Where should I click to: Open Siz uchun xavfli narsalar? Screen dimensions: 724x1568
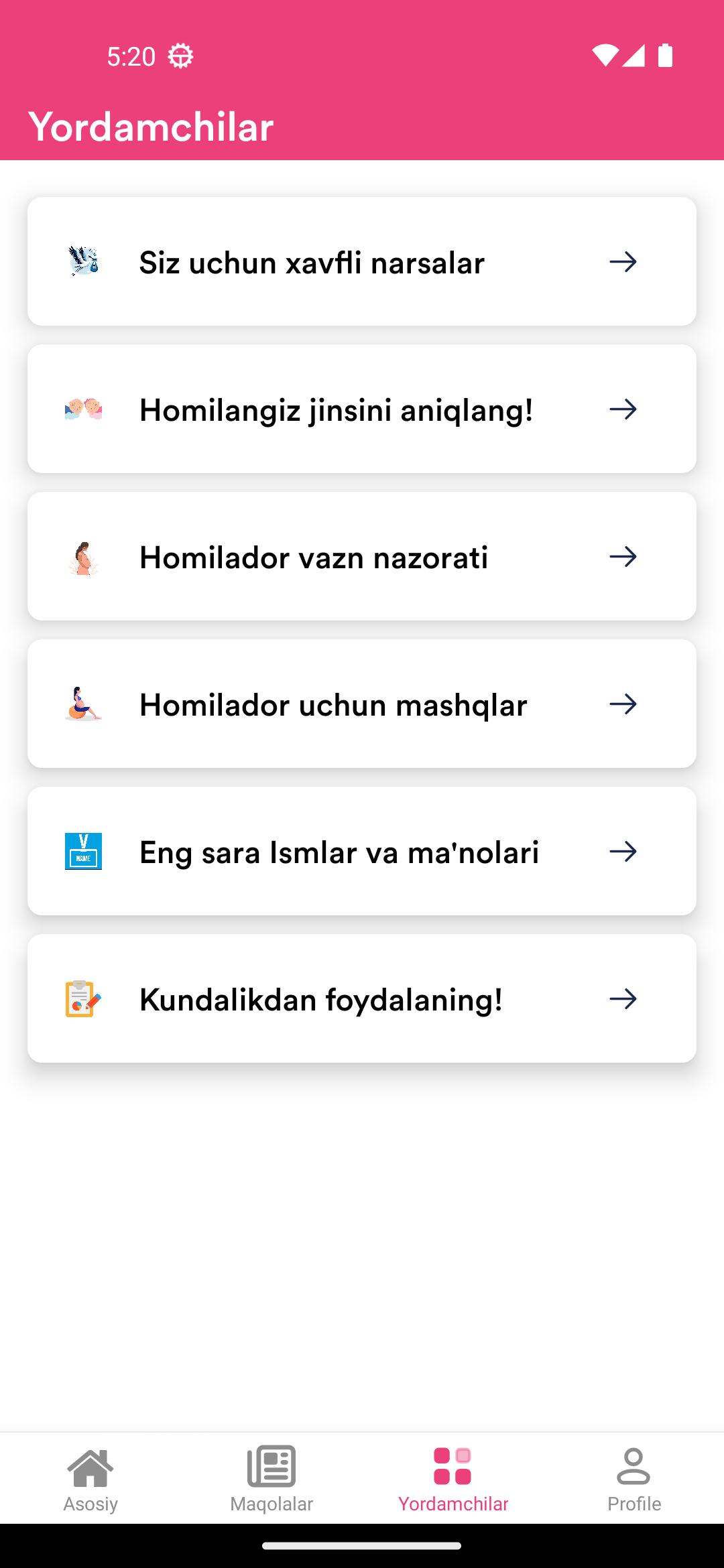point(362,261)
